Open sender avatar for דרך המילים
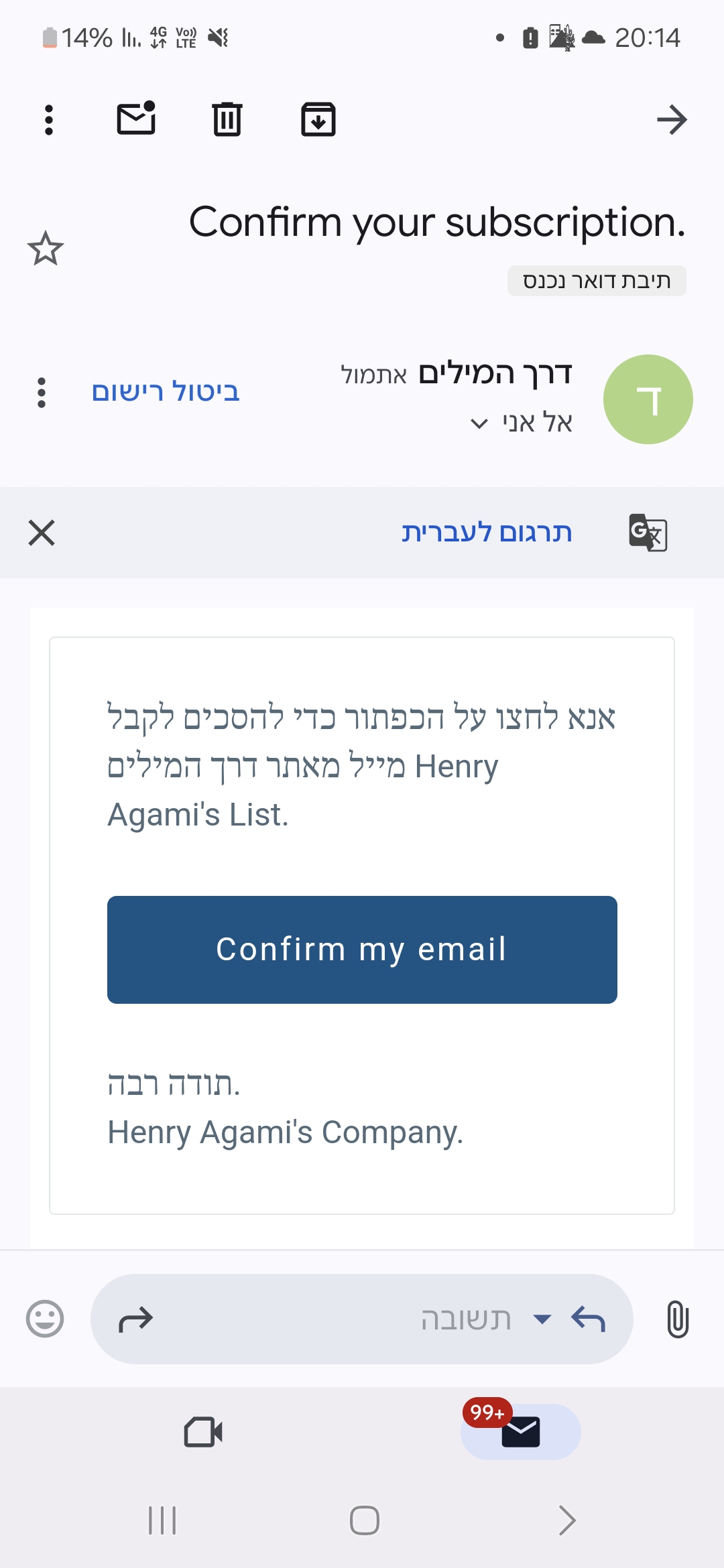The image size is (724, 1568). point(648,399)
